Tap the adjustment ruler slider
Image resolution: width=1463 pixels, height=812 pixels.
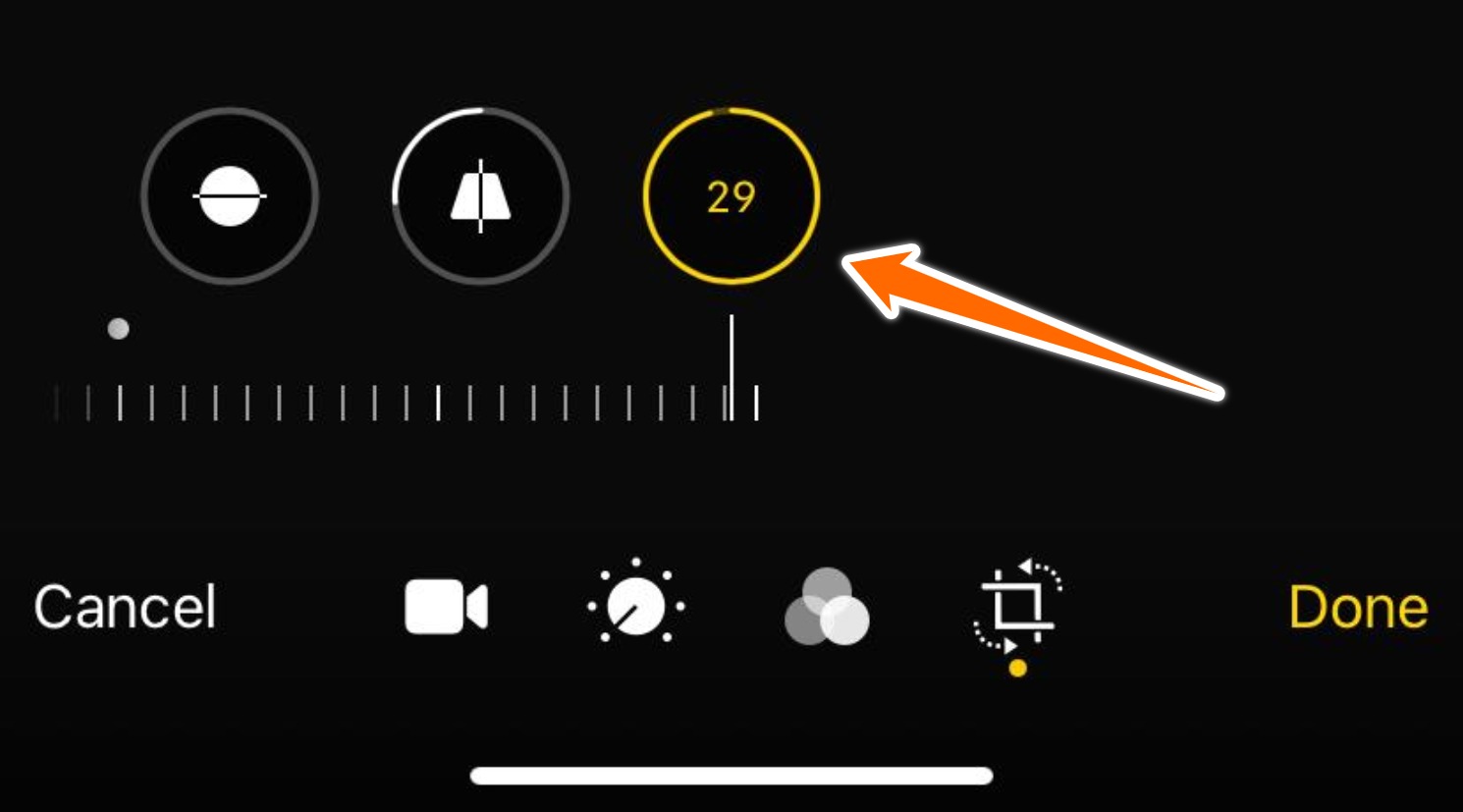pos(407,403)
